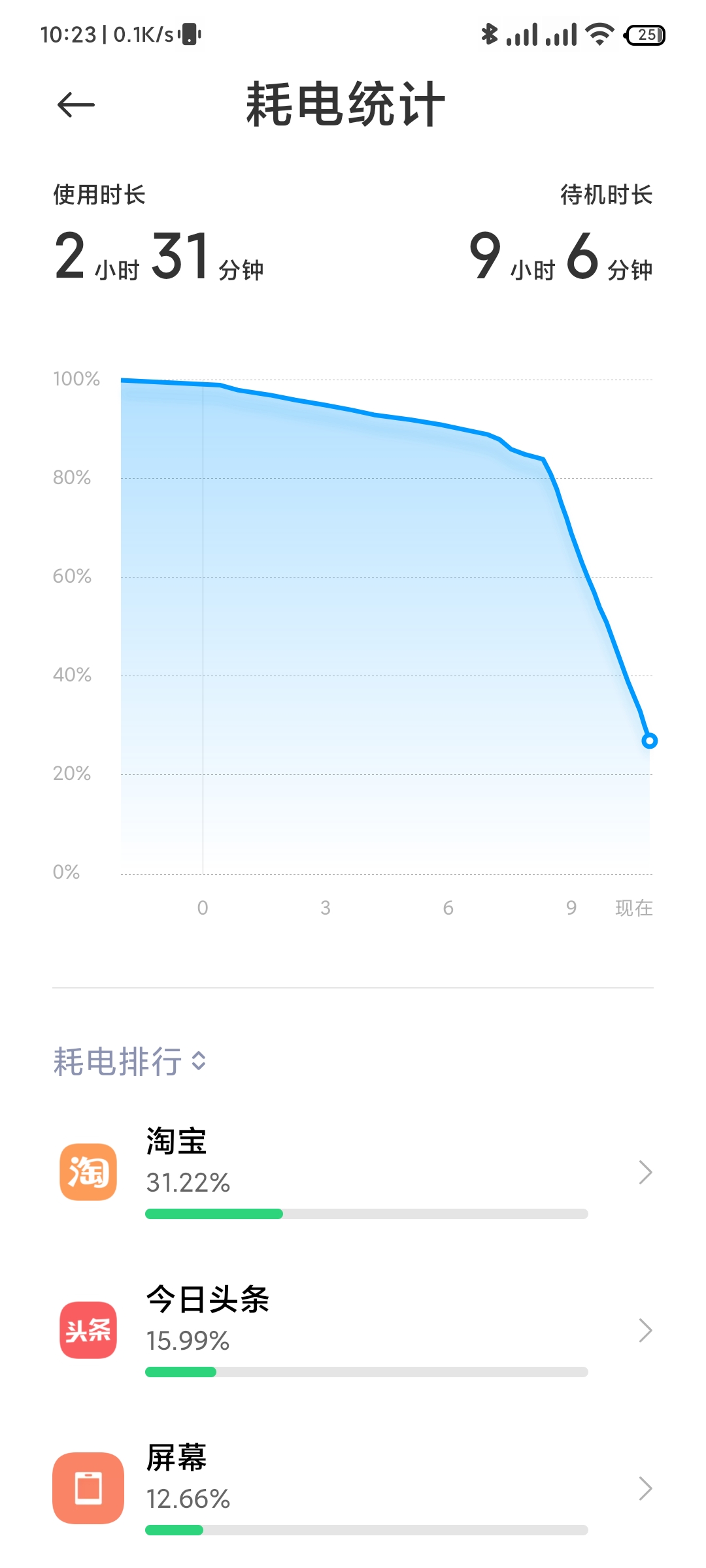
Task: Tap the current point on the battery graph
Action: 649,740
